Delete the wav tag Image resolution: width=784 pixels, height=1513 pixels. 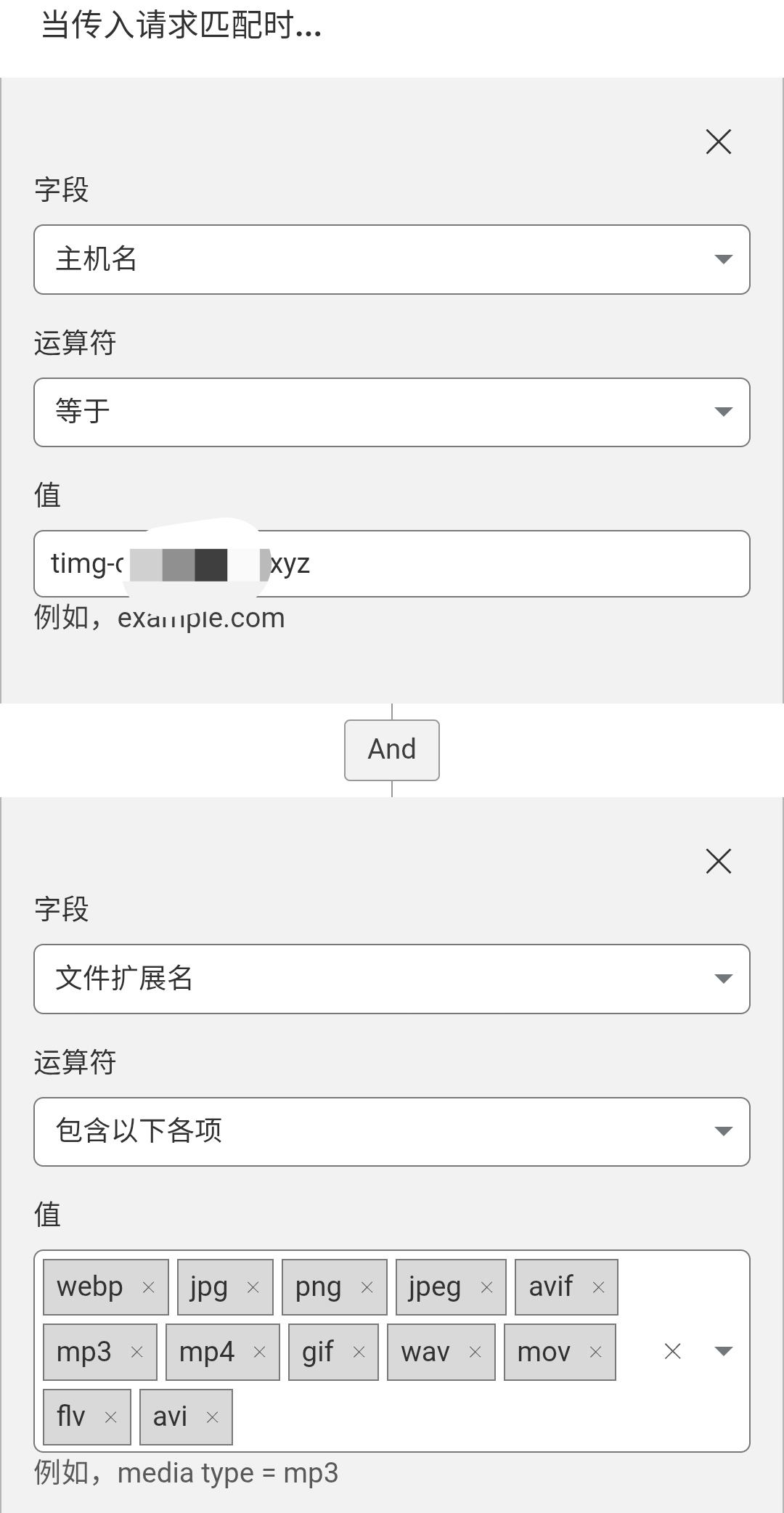point(475,1352)
